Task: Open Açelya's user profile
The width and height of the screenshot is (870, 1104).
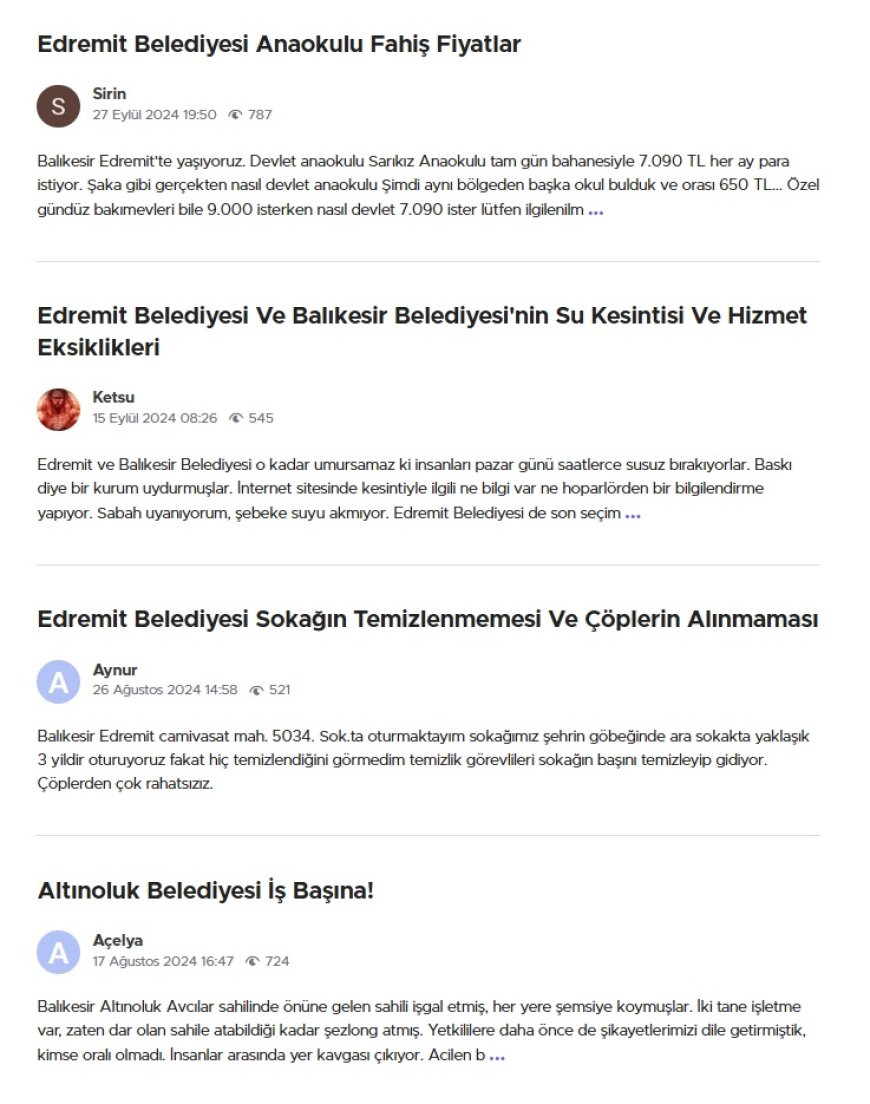Action: (118, 940)
